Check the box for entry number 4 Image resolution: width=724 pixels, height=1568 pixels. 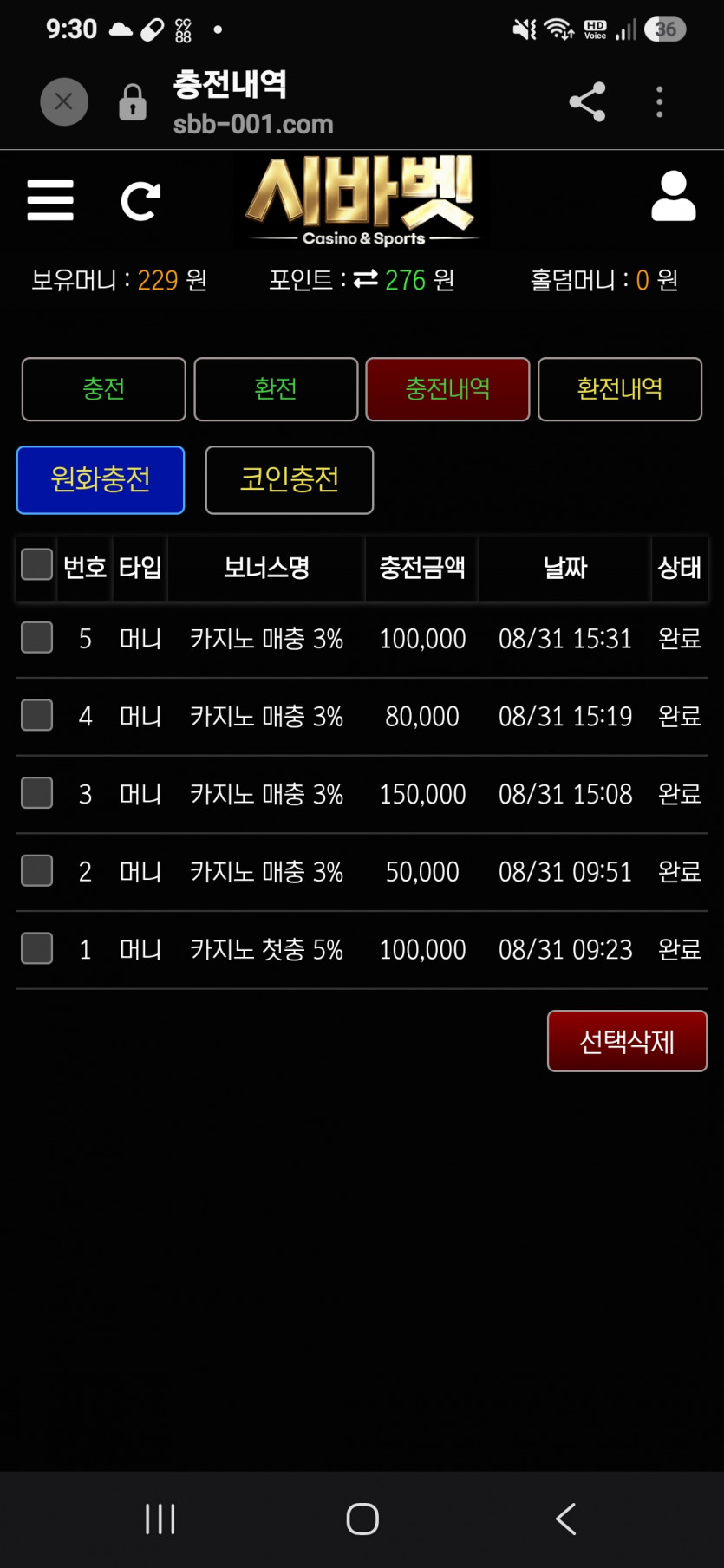point(36,715)
